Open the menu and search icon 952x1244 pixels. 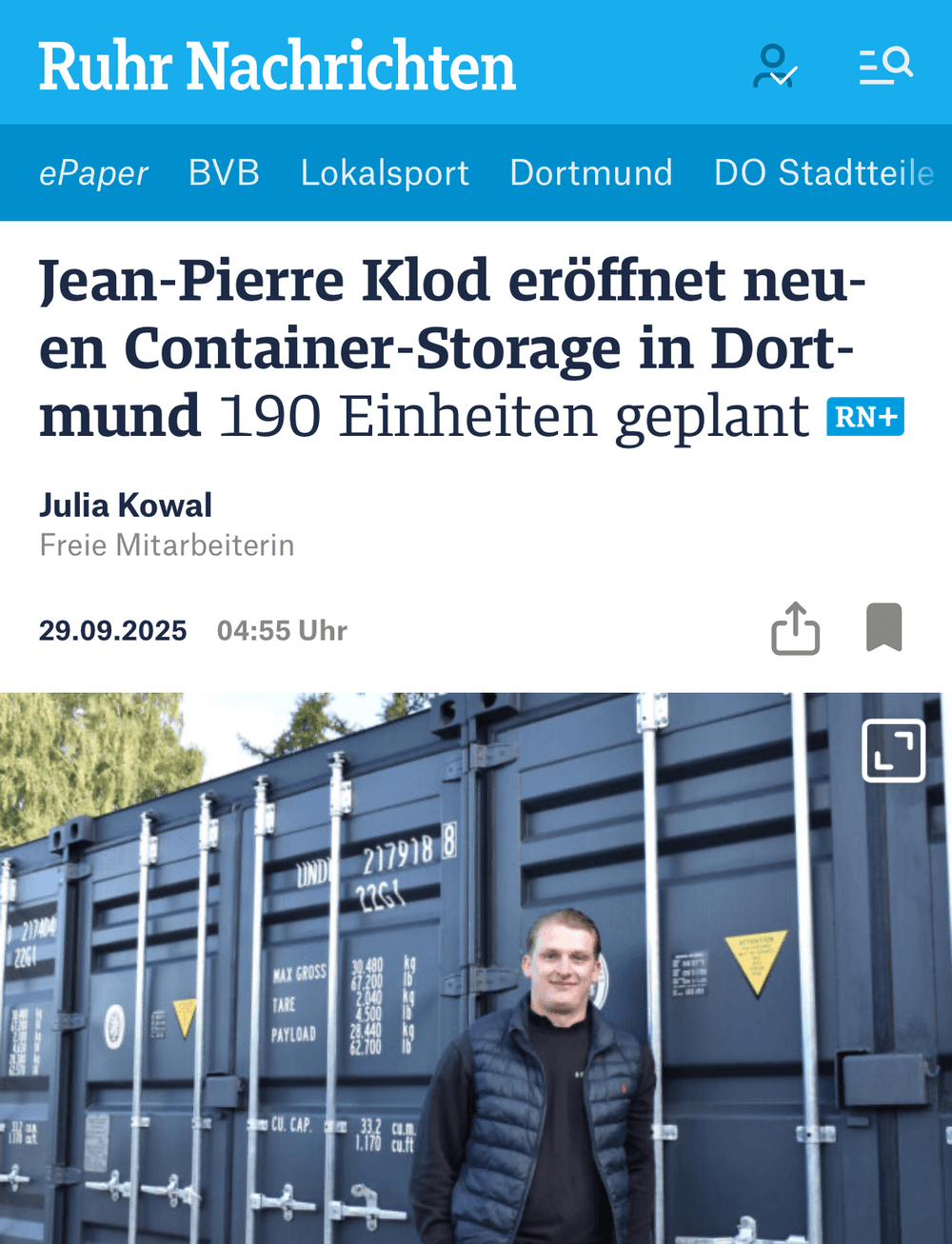tap(885, 66)
